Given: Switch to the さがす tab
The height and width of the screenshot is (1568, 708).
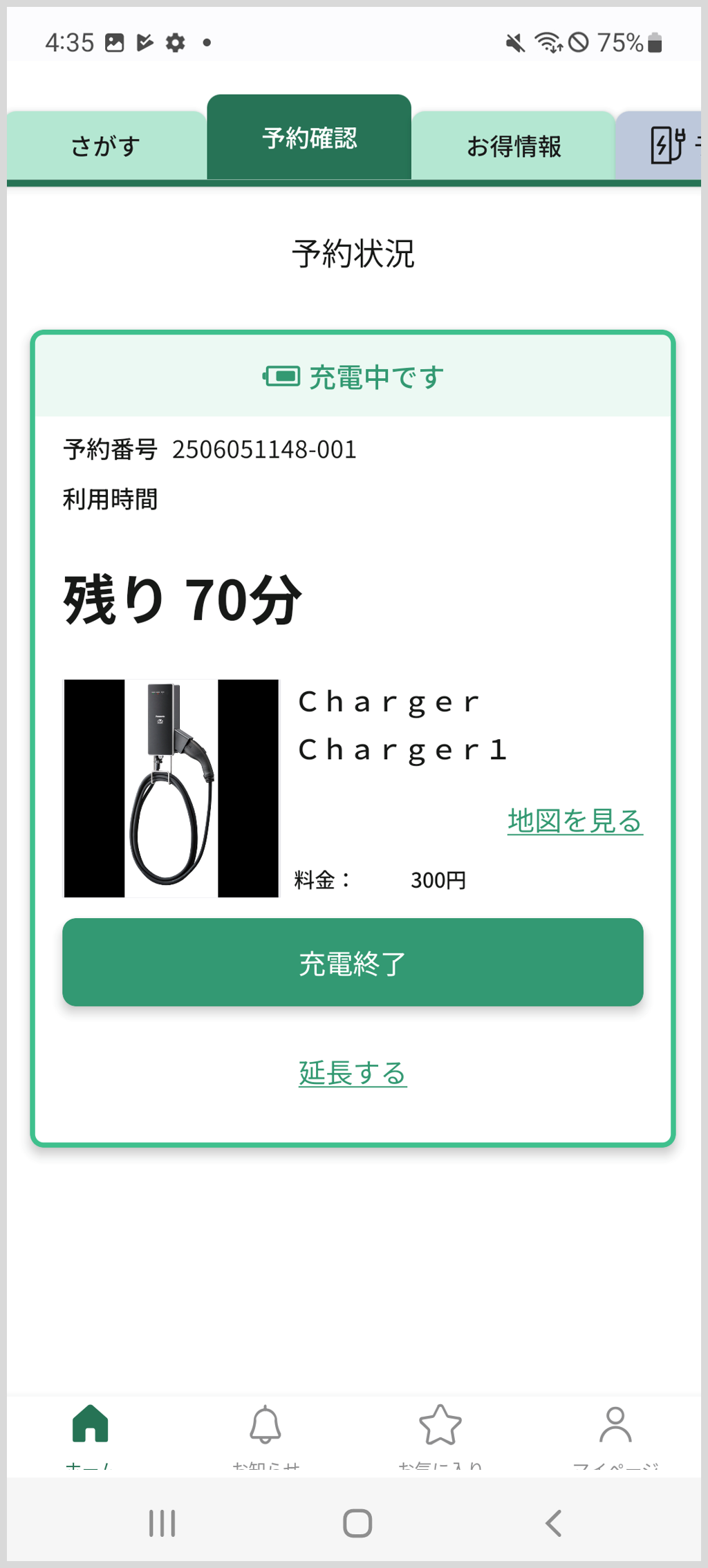Looking at the screenshot, I should point(106,146).
